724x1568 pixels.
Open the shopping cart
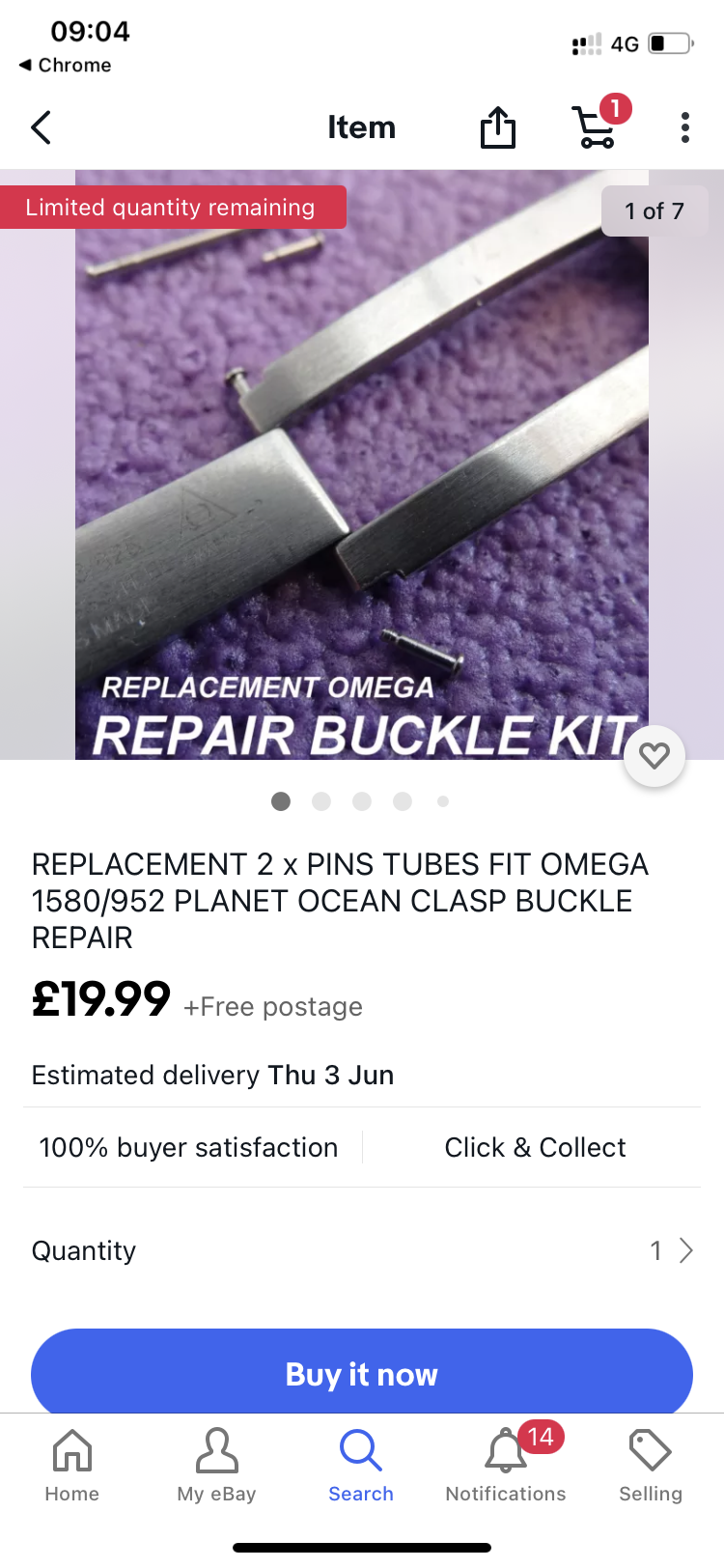coord(596,127)
